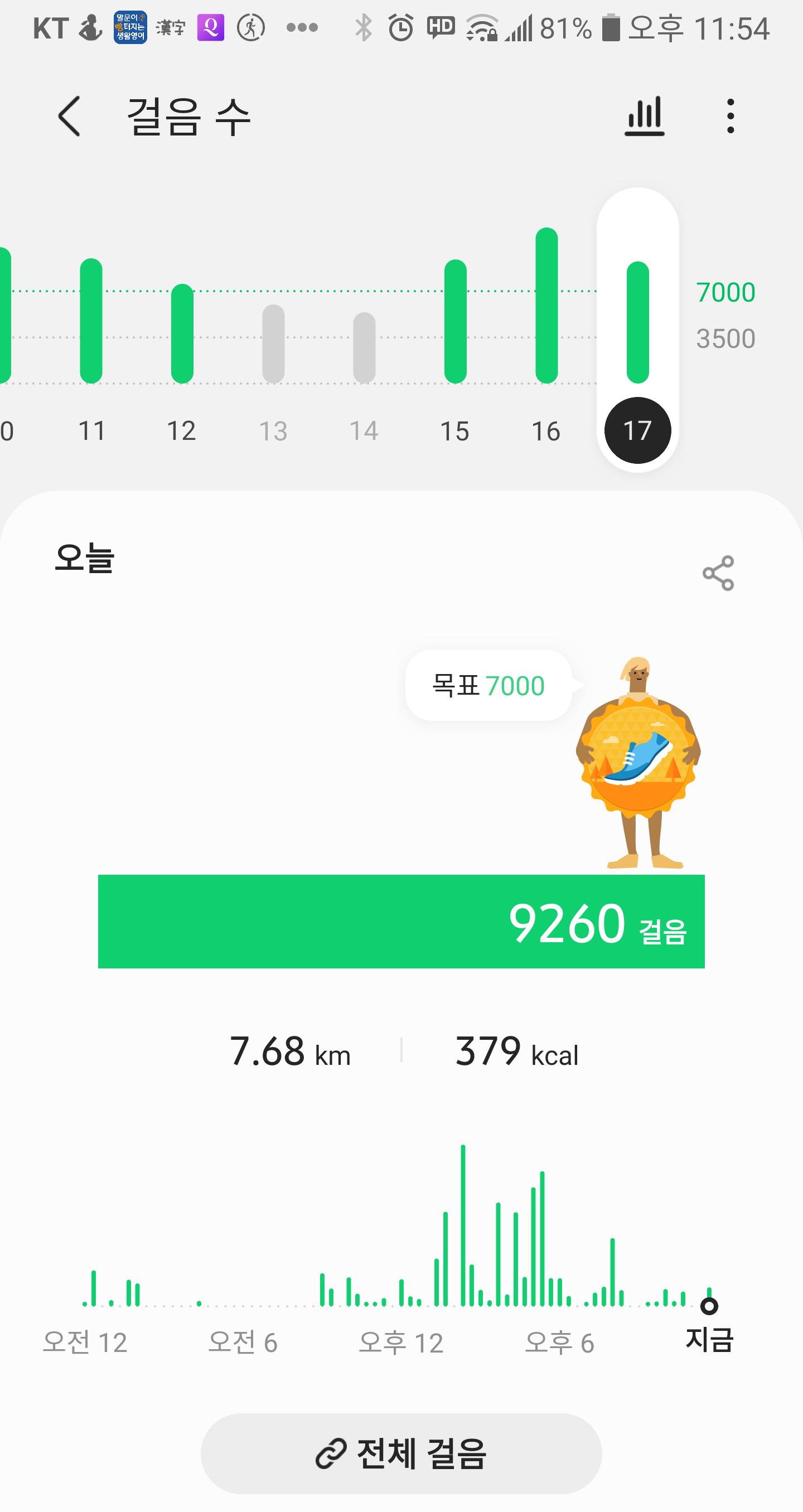Open the step trends chart icon
Image resolution: width=803 pixels, height=1512 pixels.
pyautogui.click(x=644, y=116)
